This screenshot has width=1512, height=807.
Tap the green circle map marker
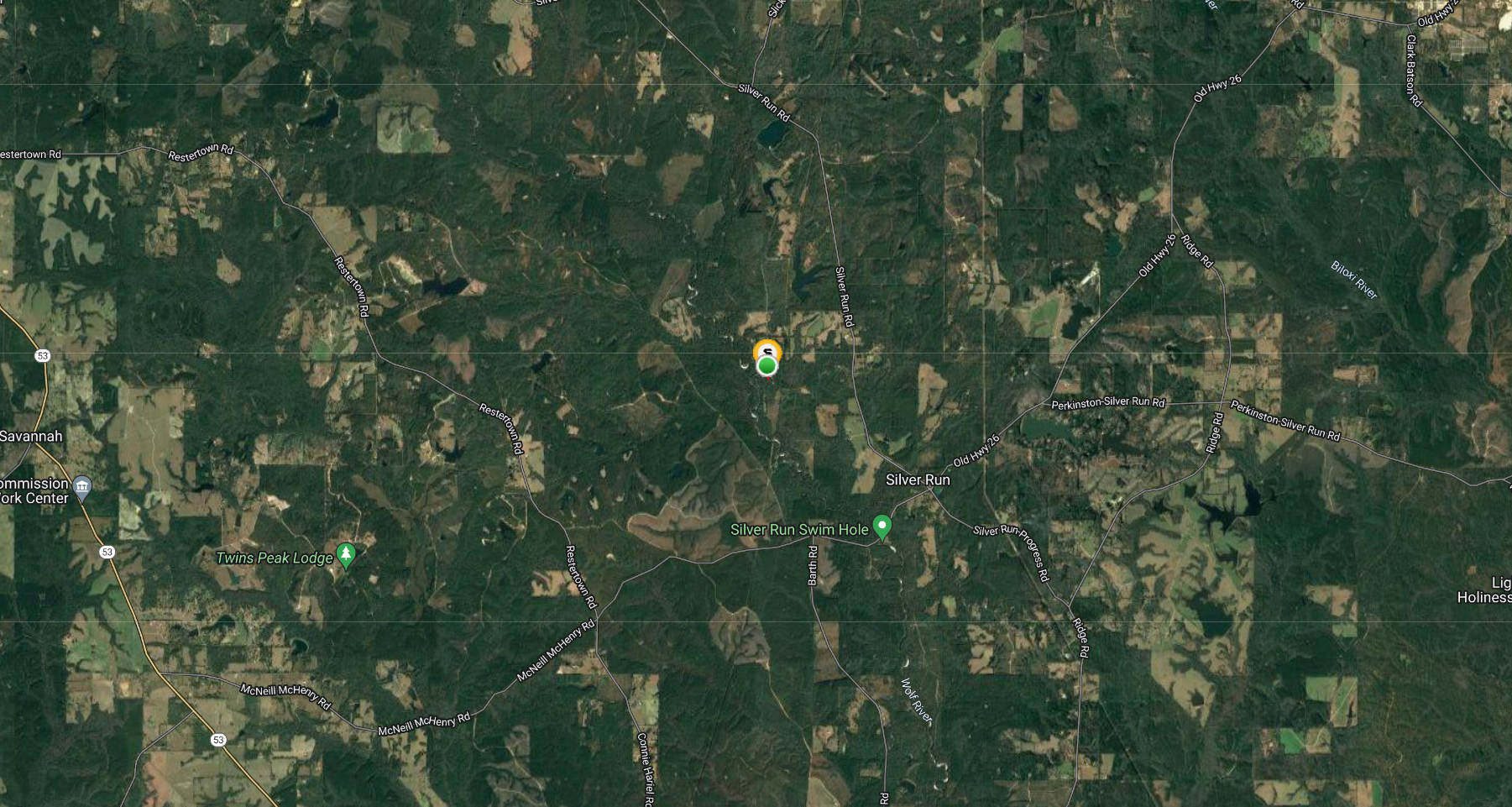click(766, 366)
